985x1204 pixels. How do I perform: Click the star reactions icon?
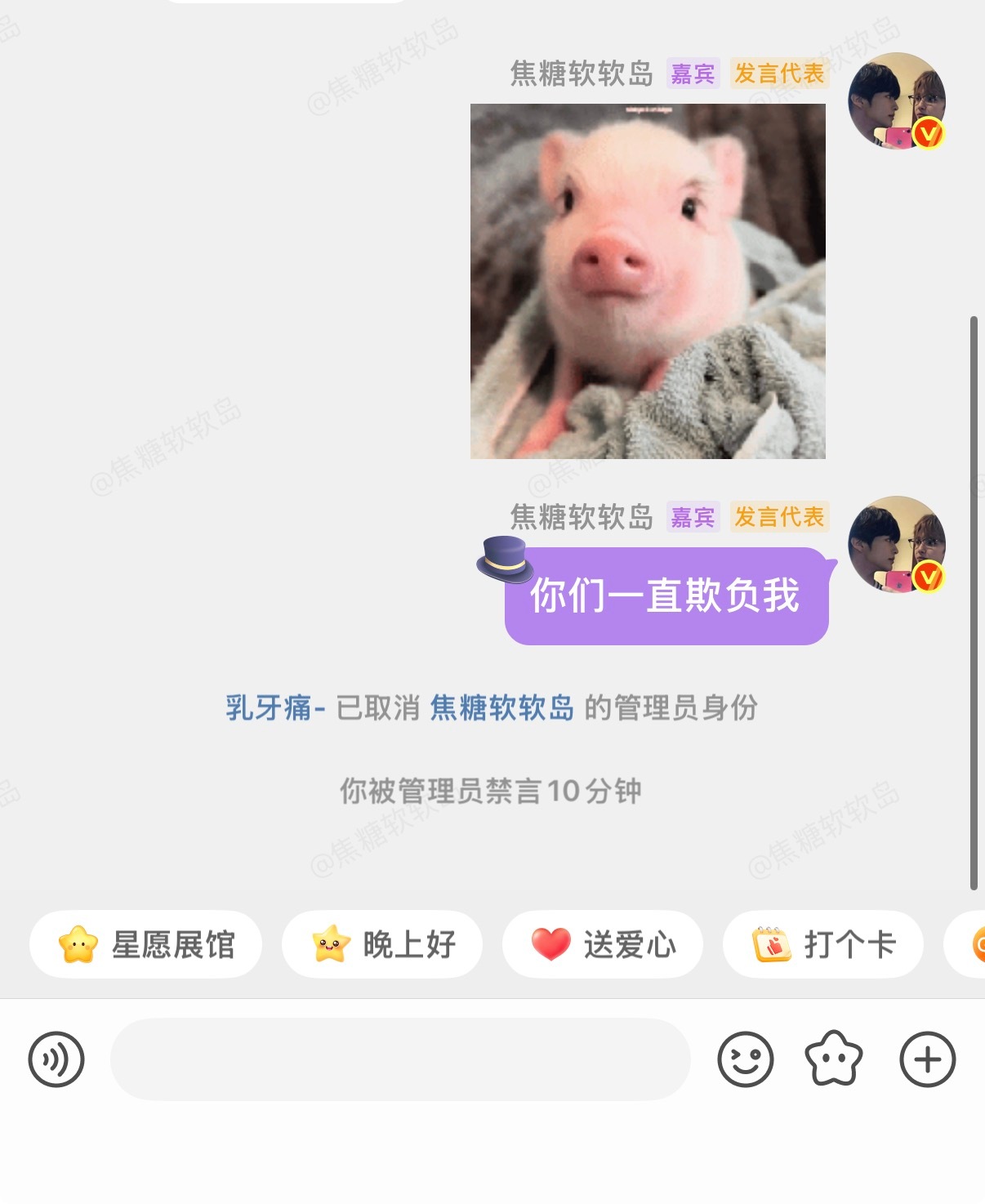click(834, 1059)
